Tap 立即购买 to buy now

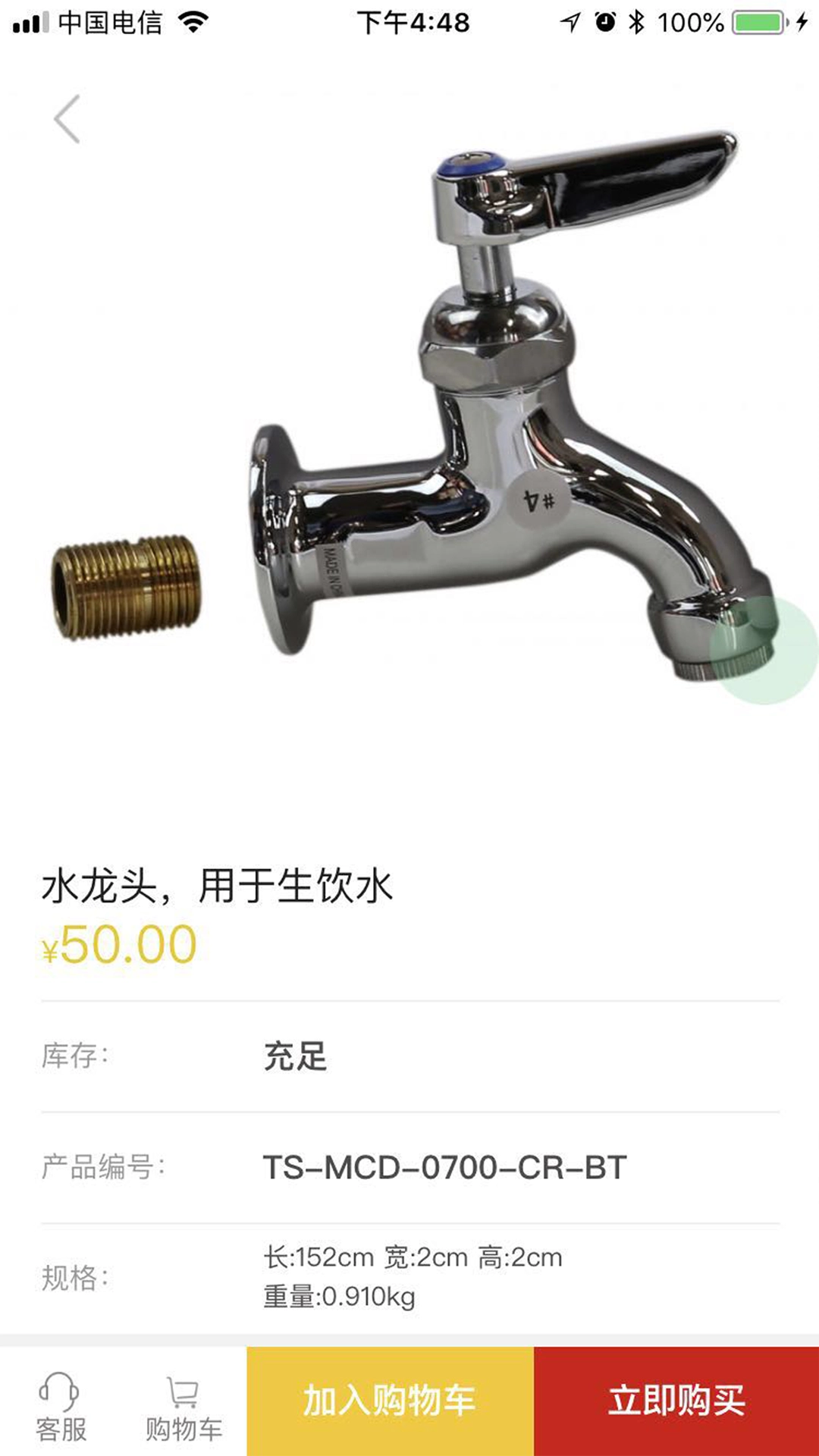(x=676, y=1401)
